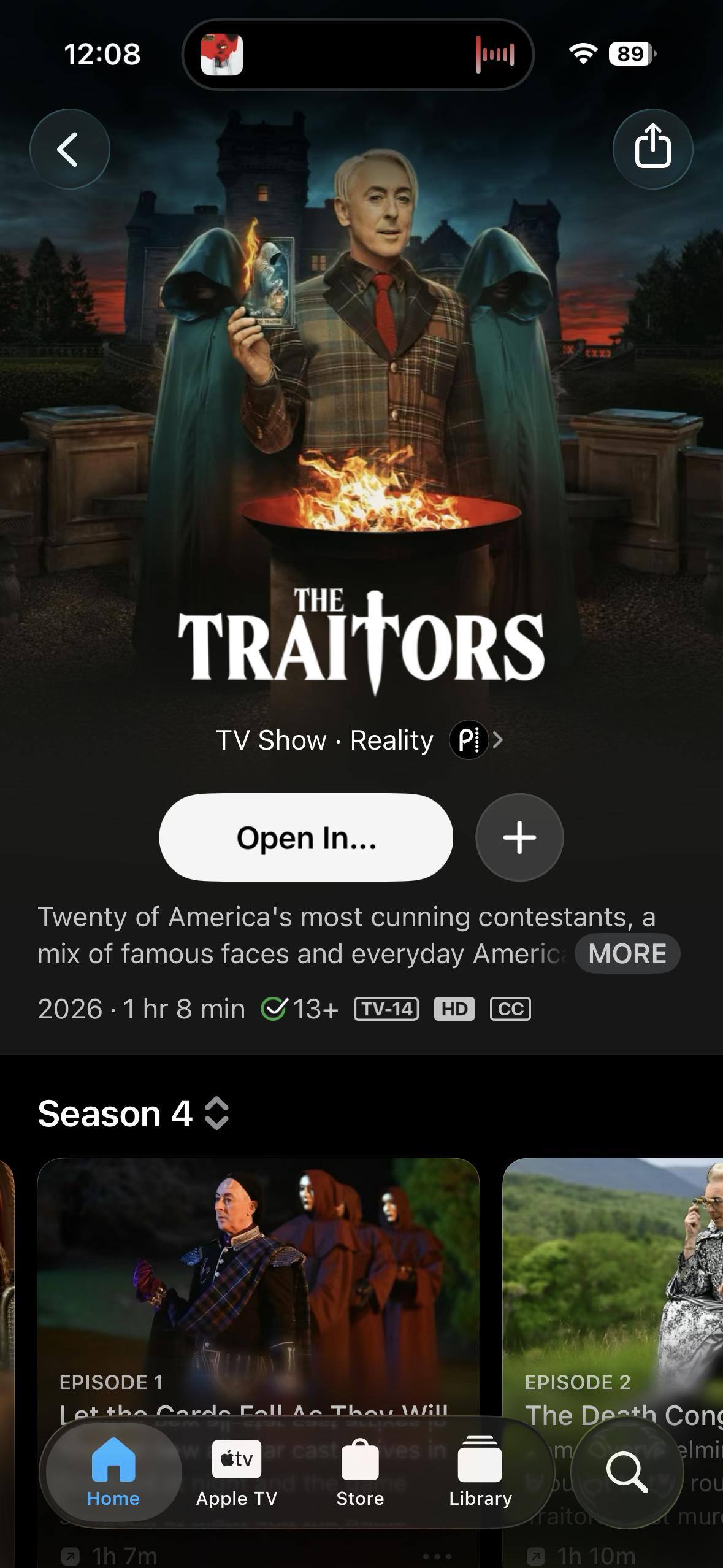Add The Traitors to watchlist
Screen dimensions: 723x1568
pyautogui.click(x=519, y=837)
